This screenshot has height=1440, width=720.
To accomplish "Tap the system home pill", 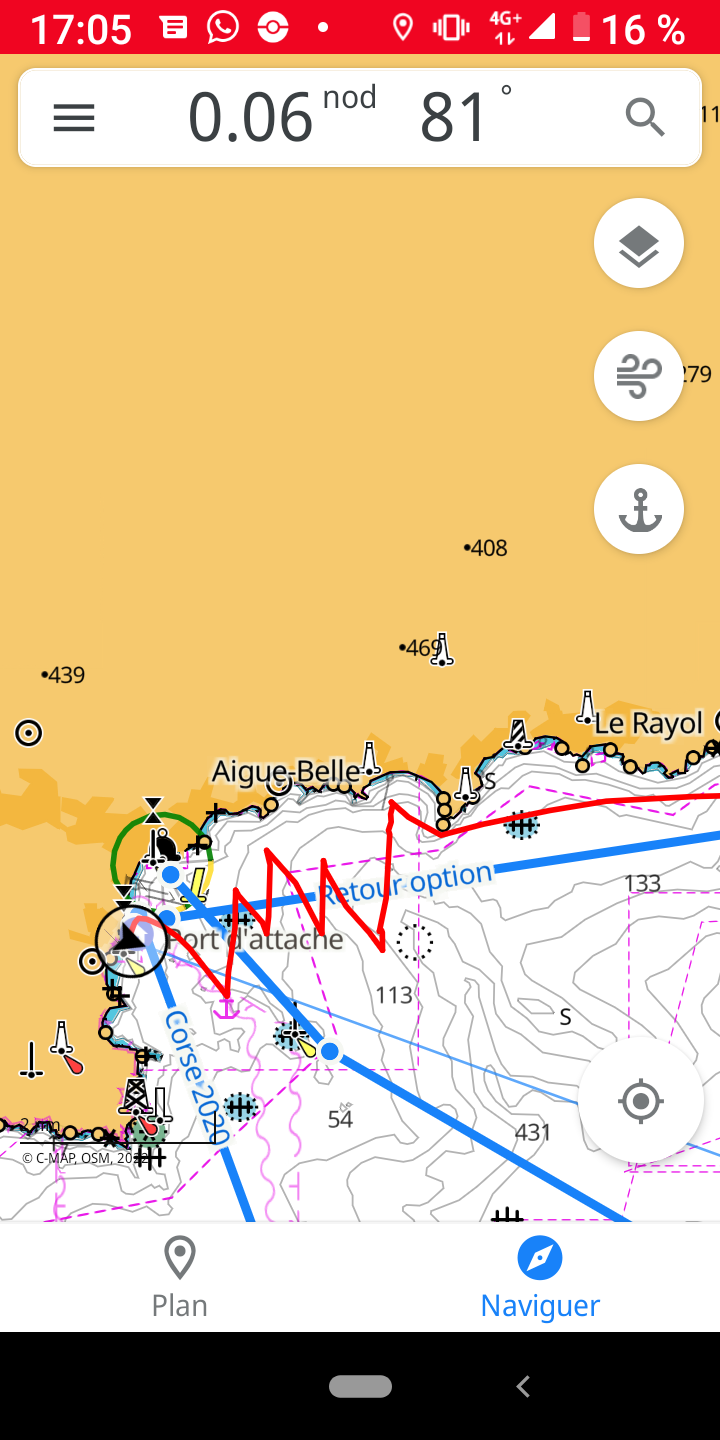I will 360,1386.
